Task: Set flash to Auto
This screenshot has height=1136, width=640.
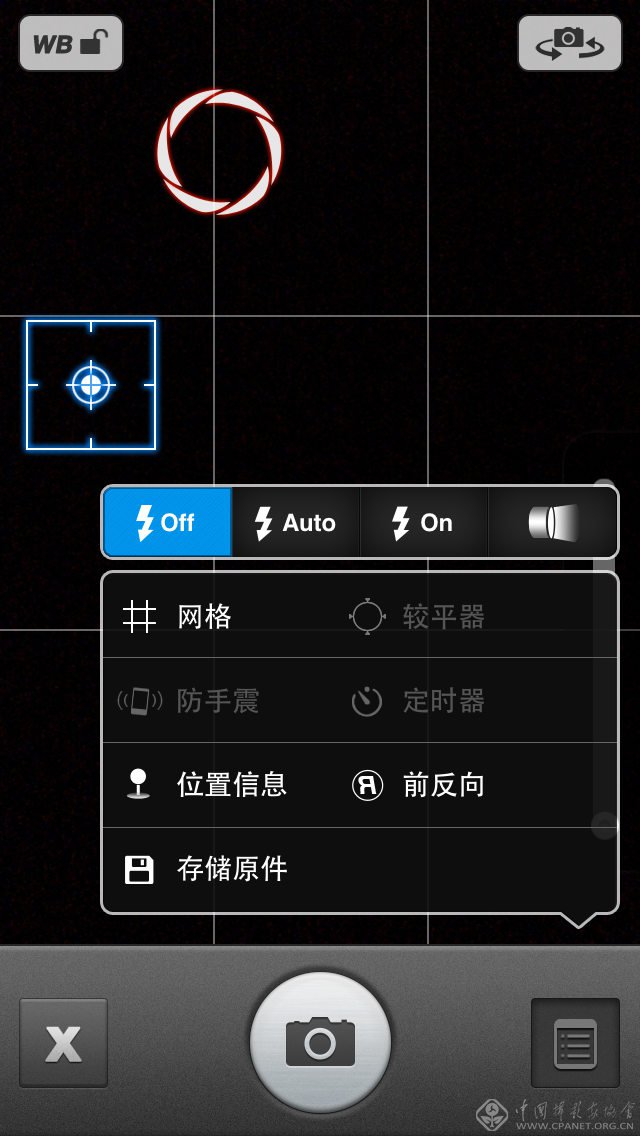Action: pos(296,522)
